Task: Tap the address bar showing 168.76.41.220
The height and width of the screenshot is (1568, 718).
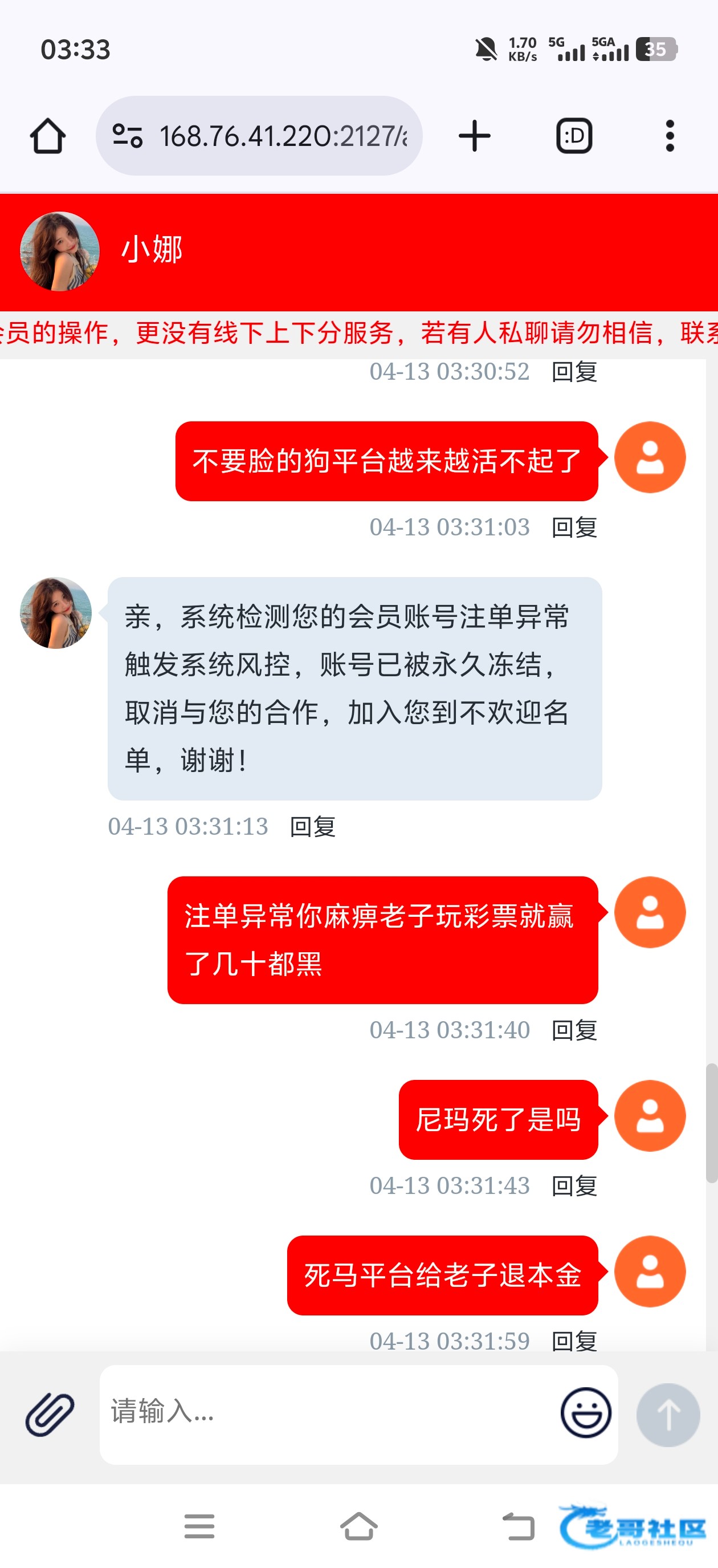Action: [259, 136]
